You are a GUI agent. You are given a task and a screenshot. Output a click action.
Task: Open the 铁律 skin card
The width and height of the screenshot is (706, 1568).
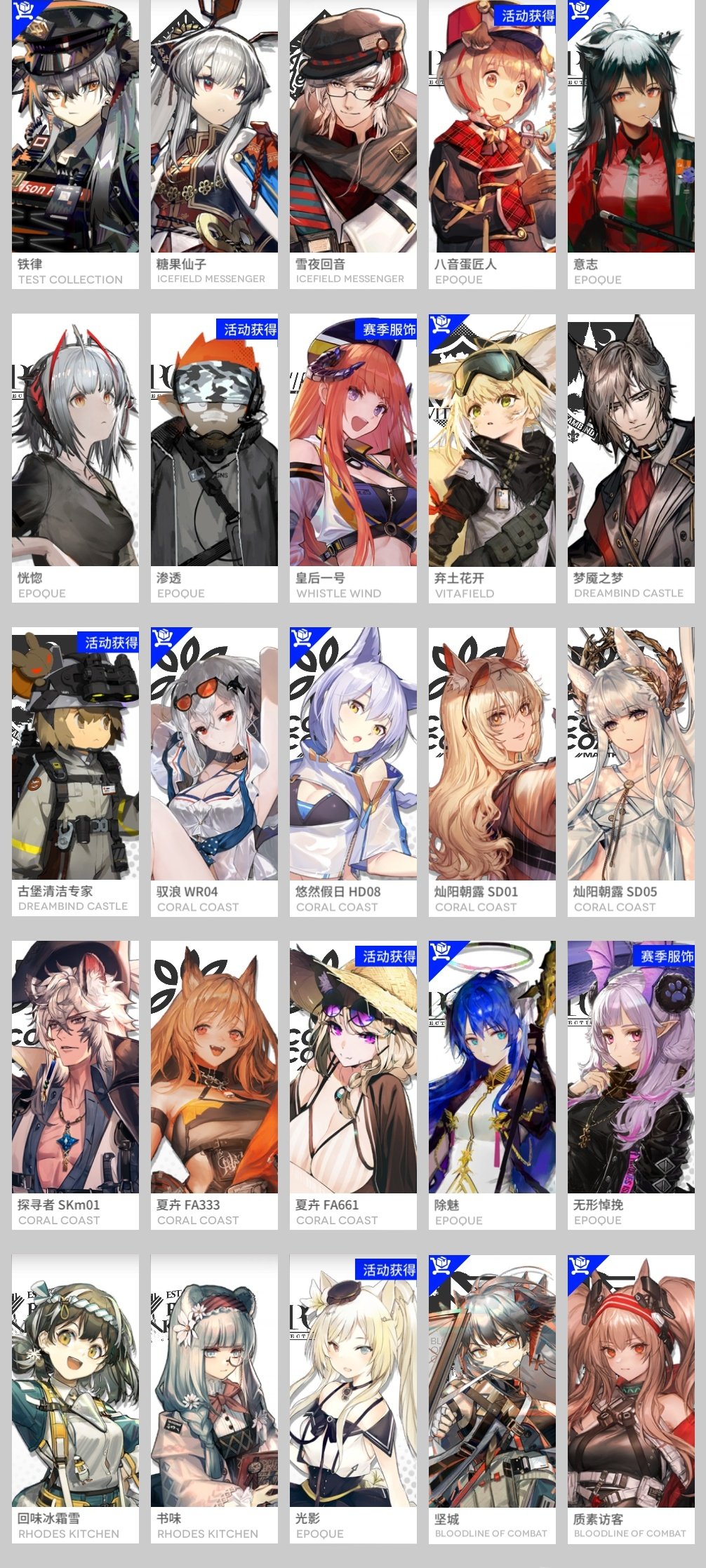click(x=75, y=144)
